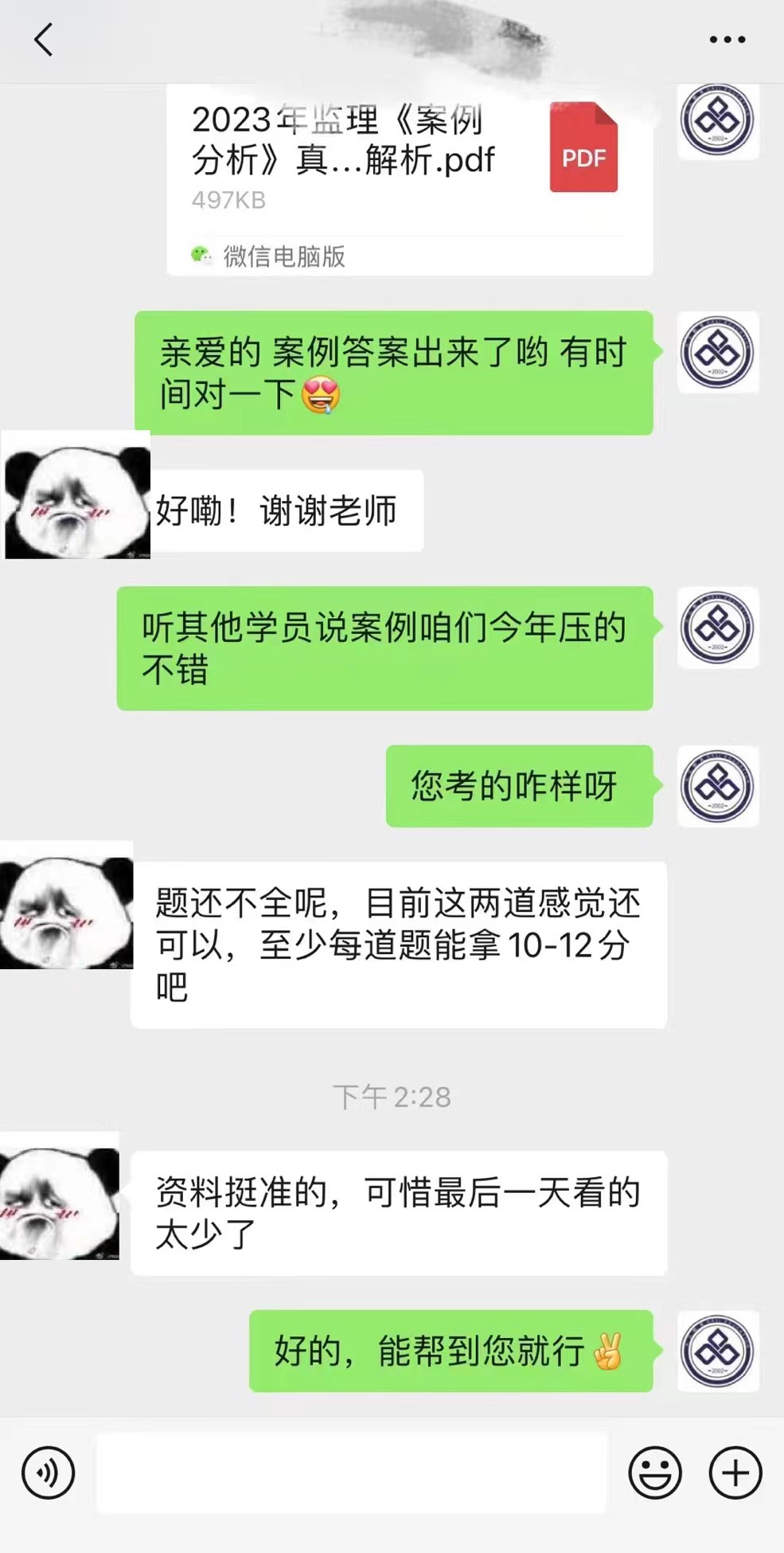Open sender avatar next to 您考的咋样呀

coord(718,786)
